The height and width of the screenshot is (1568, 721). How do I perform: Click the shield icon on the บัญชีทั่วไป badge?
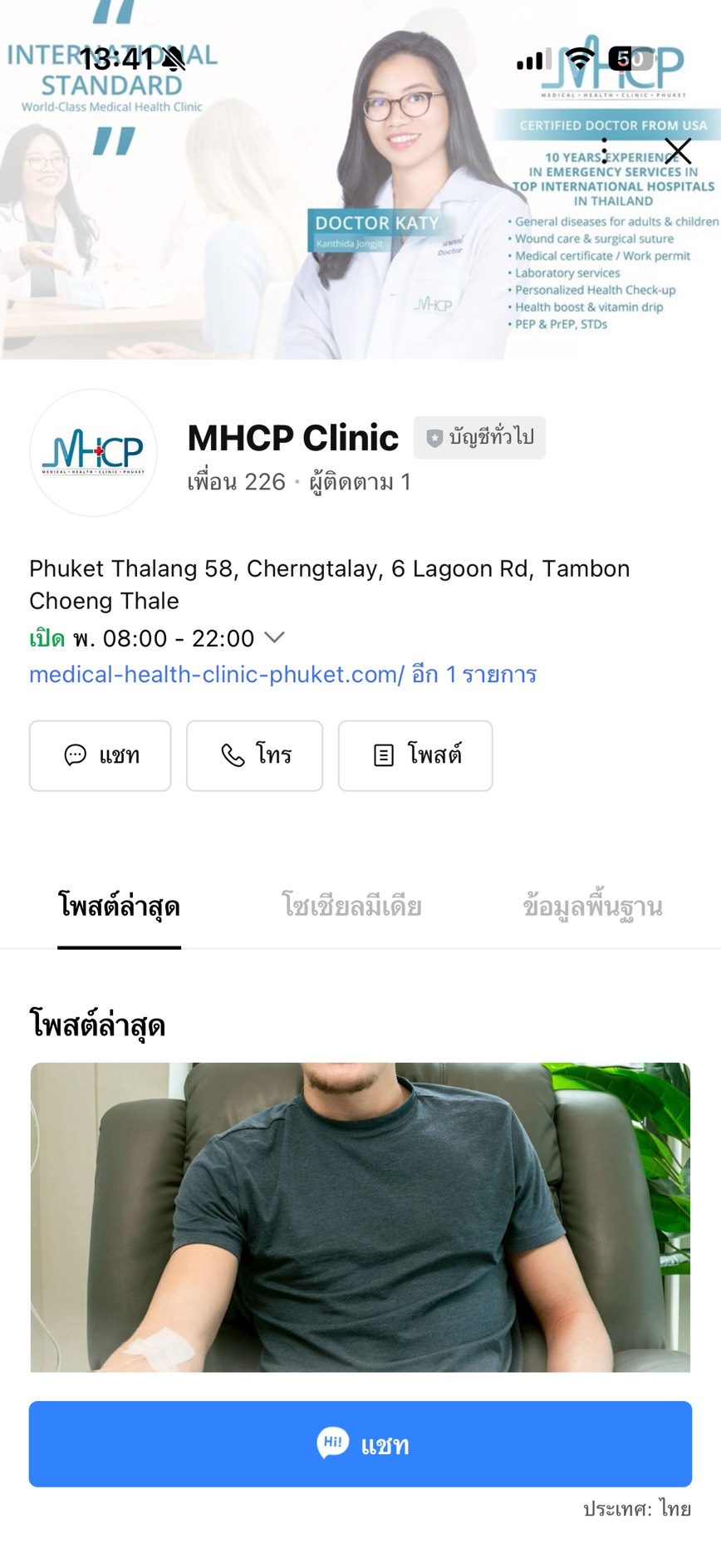click(x=434, y=437)
